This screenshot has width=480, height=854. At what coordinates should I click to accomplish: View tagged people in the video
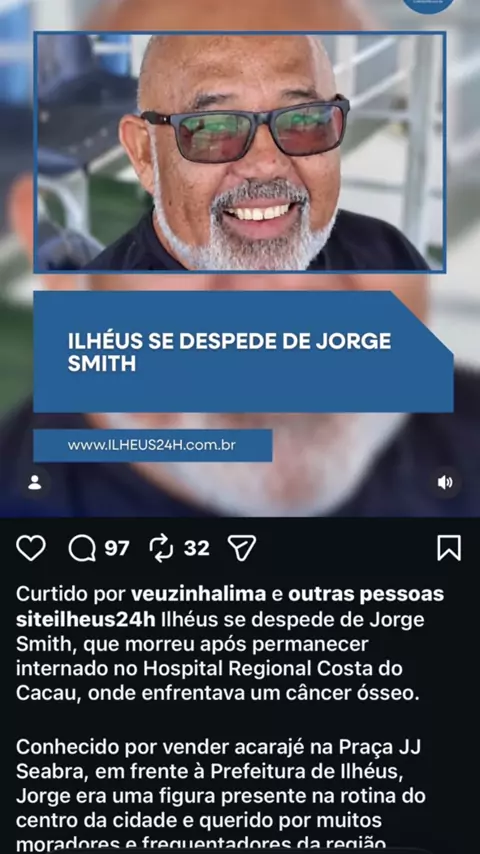(35, 483)
